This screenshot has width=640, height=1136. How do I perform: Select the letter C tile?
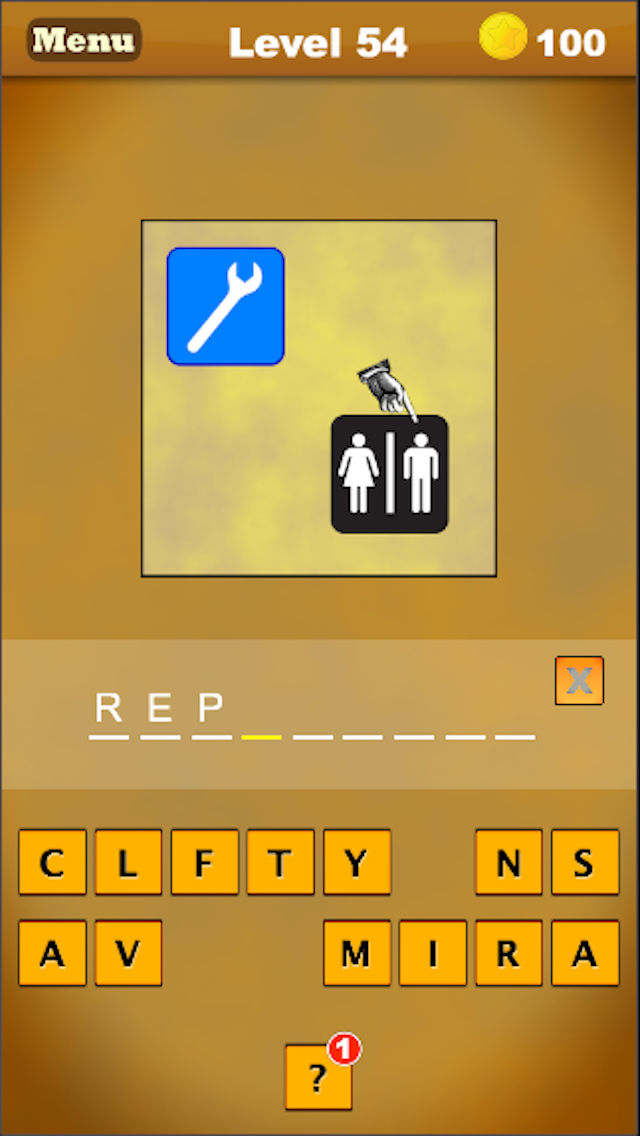[x=52, y=862]
